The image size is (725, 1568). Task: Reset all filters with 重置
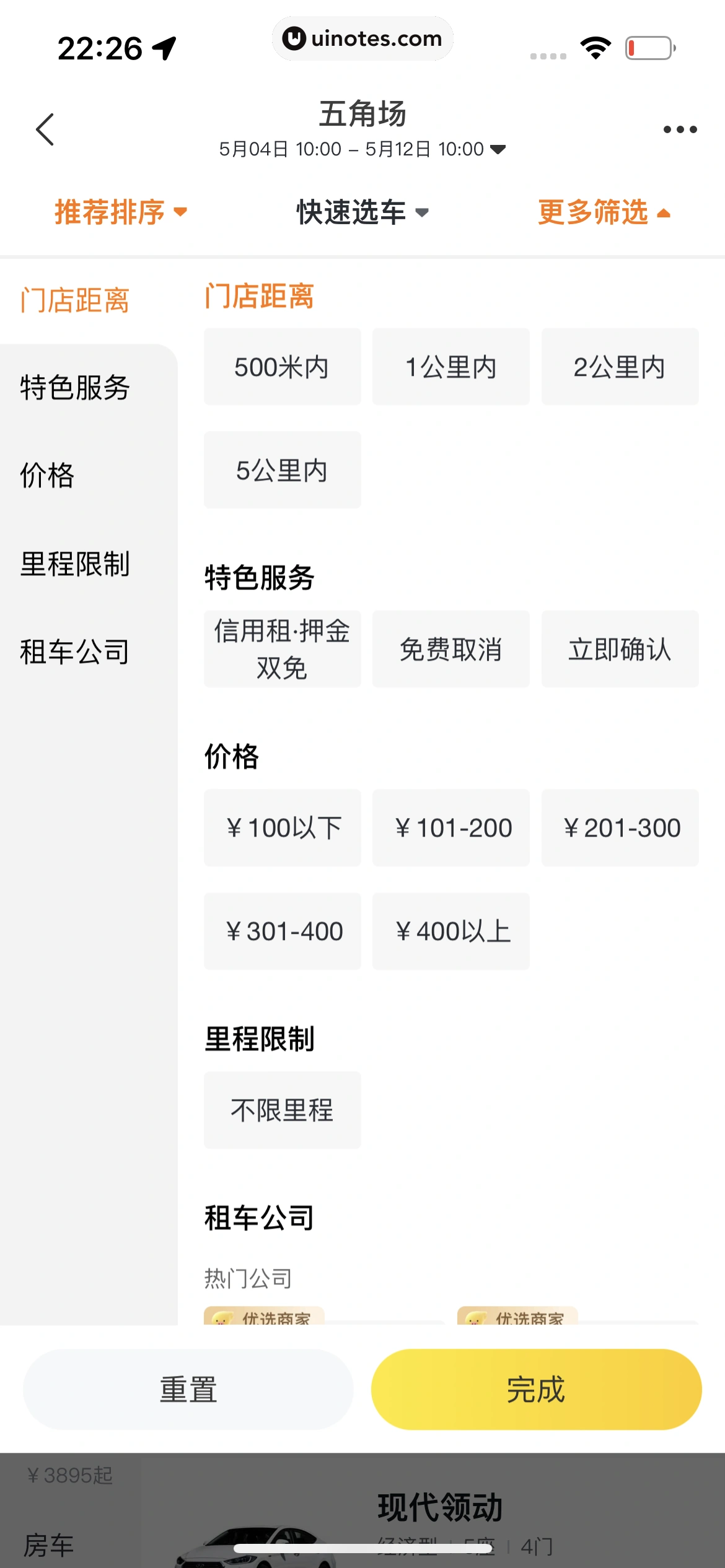coord(188,1390)
